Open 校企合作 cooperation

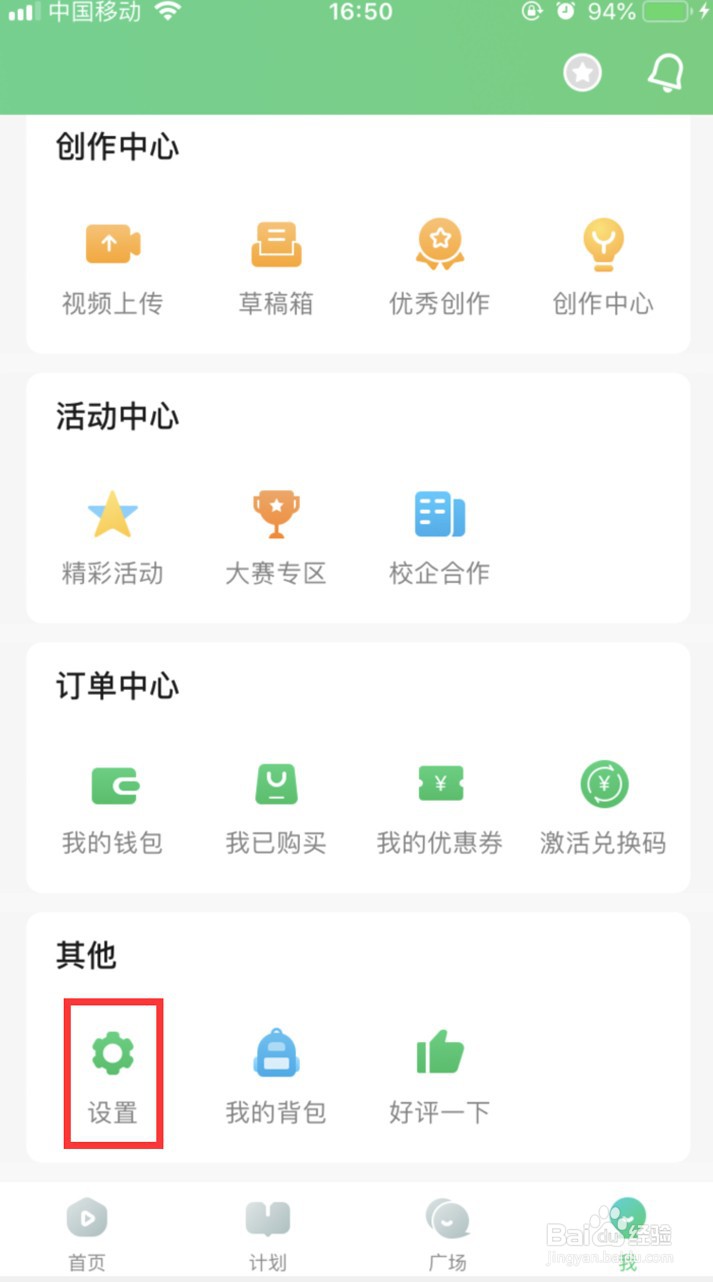coord(439,537)
